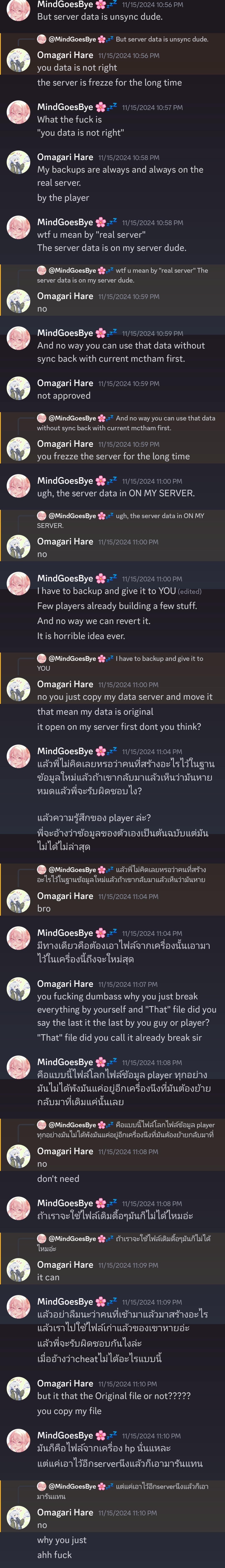The width and height of the screenshot is (225, 1568).
Task: Open Omagari Hare's avatar beside "My backups are always"
Action: click(x=18, y=163)
